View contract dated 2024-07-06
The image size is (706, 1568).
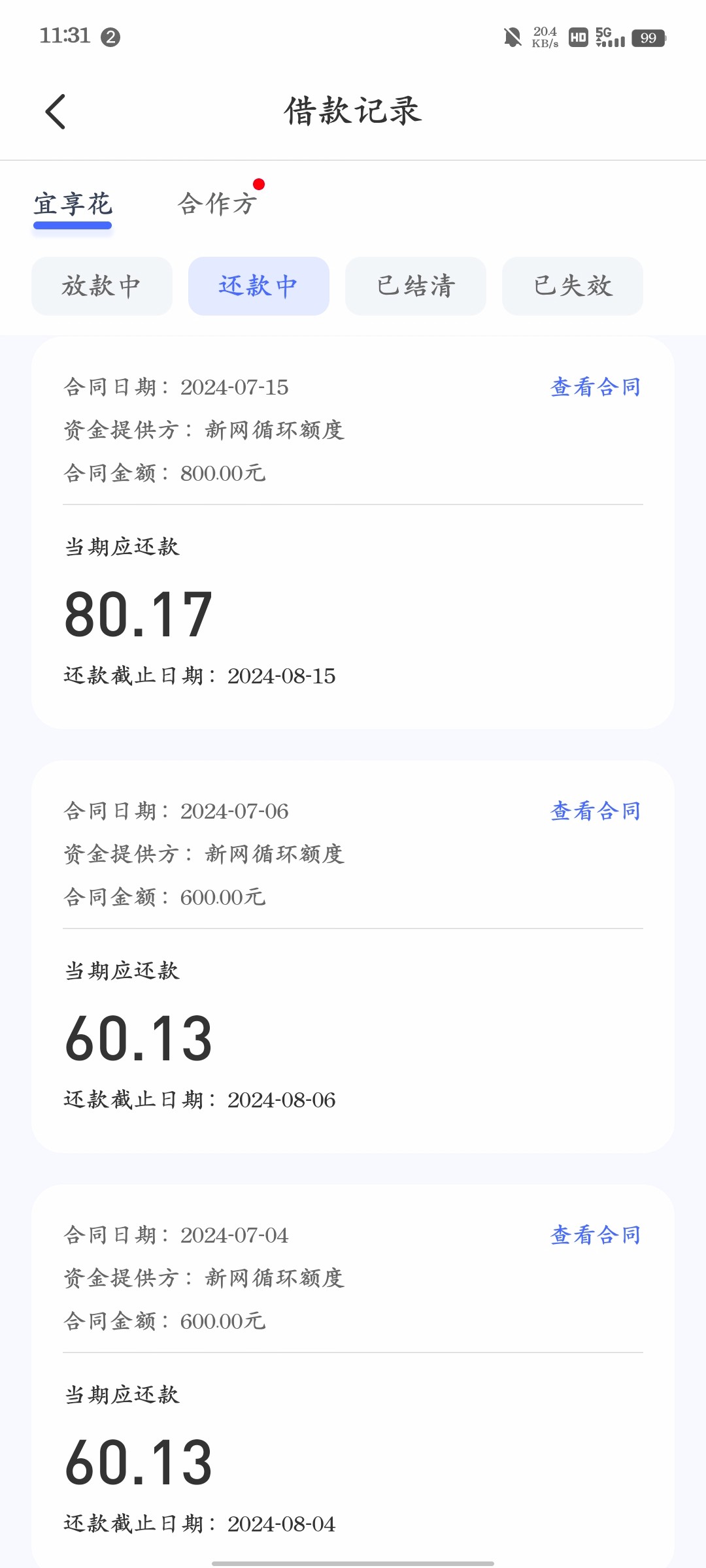point(596,811)
